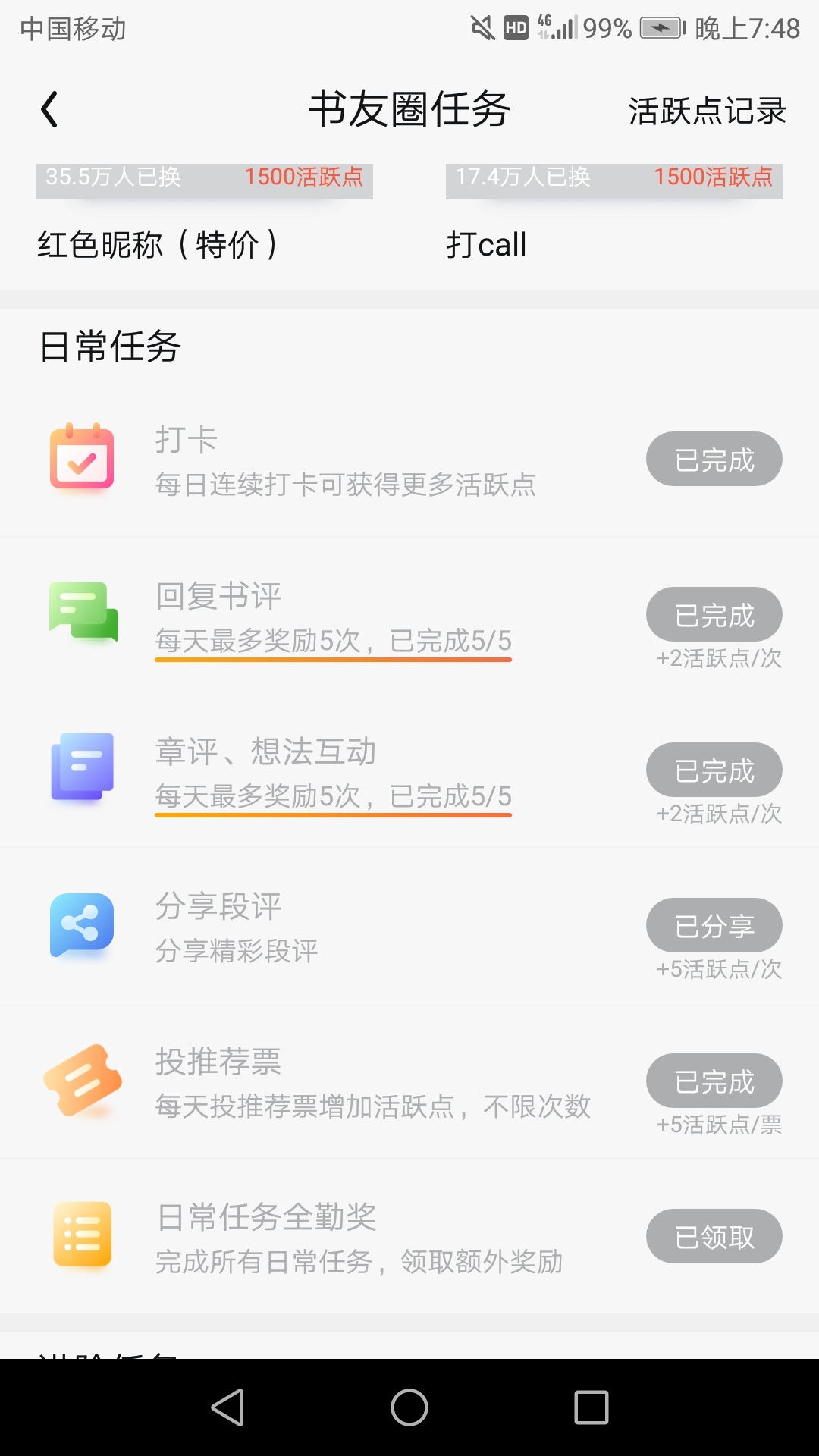The image size is (819, 1456).
Task: Open 活跃点记录 history
Action: point(707,111)
